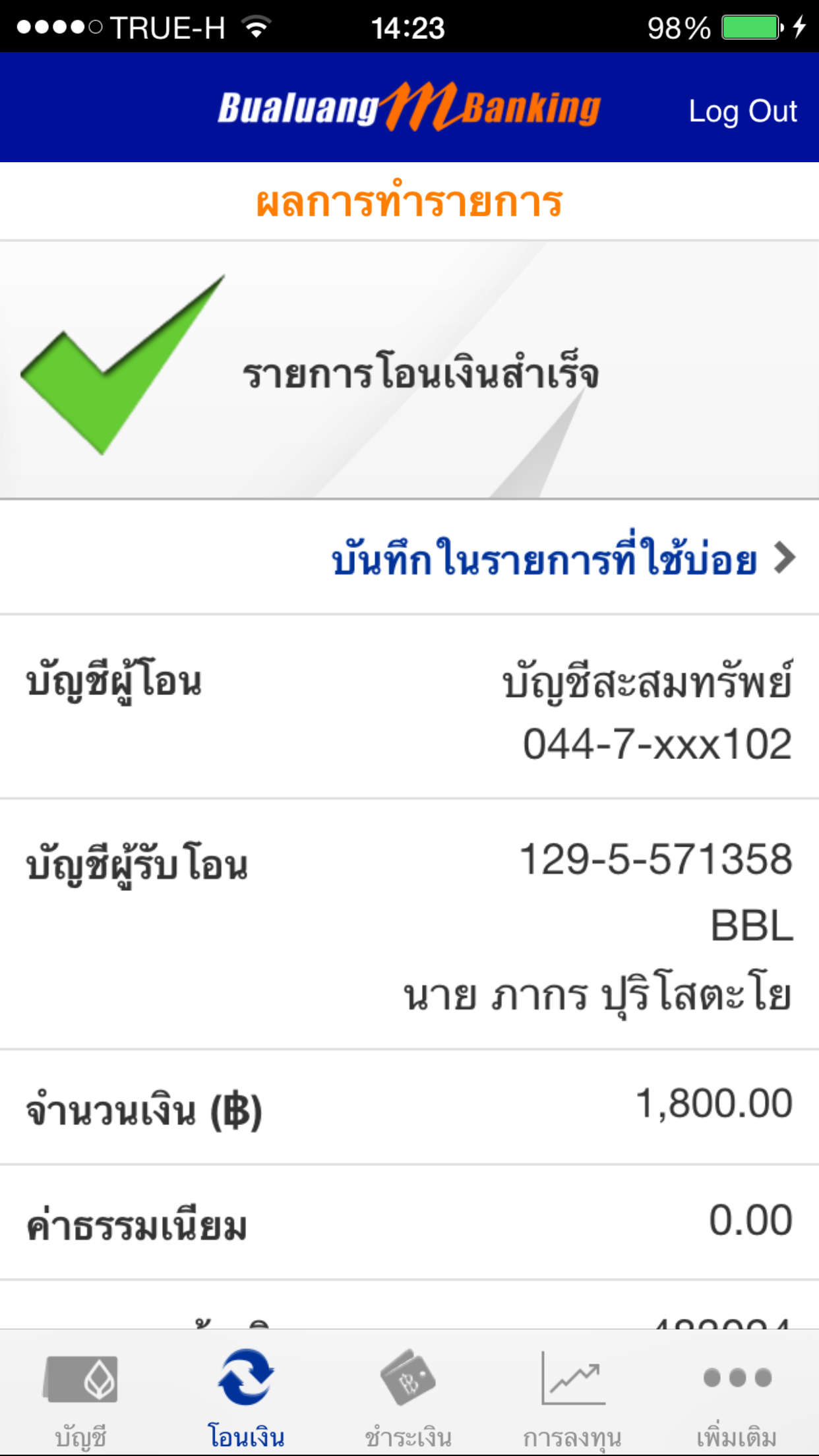Open บันทึกในรายการที่ใช้บ่อย link
The height and width of the screenshot is (1456, 819).
tap(562, 559)
